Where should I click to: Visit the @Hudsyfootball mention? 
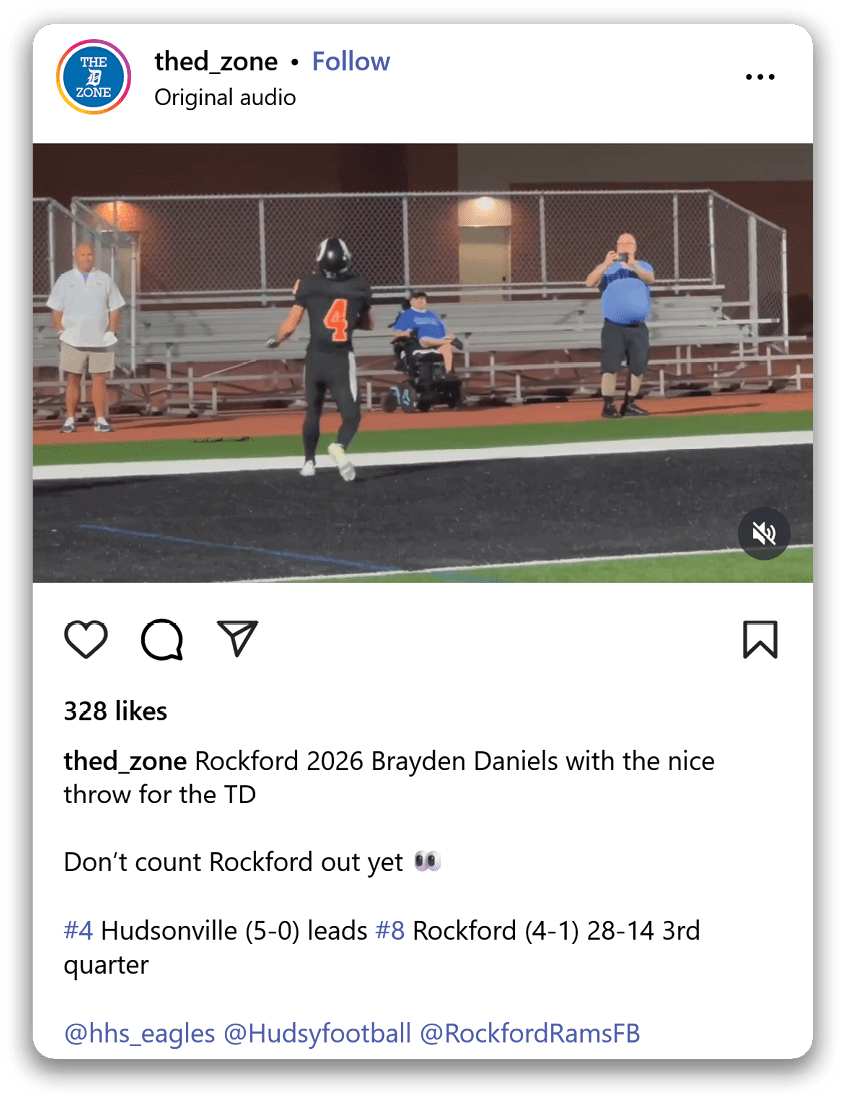tap(317, 1033)
